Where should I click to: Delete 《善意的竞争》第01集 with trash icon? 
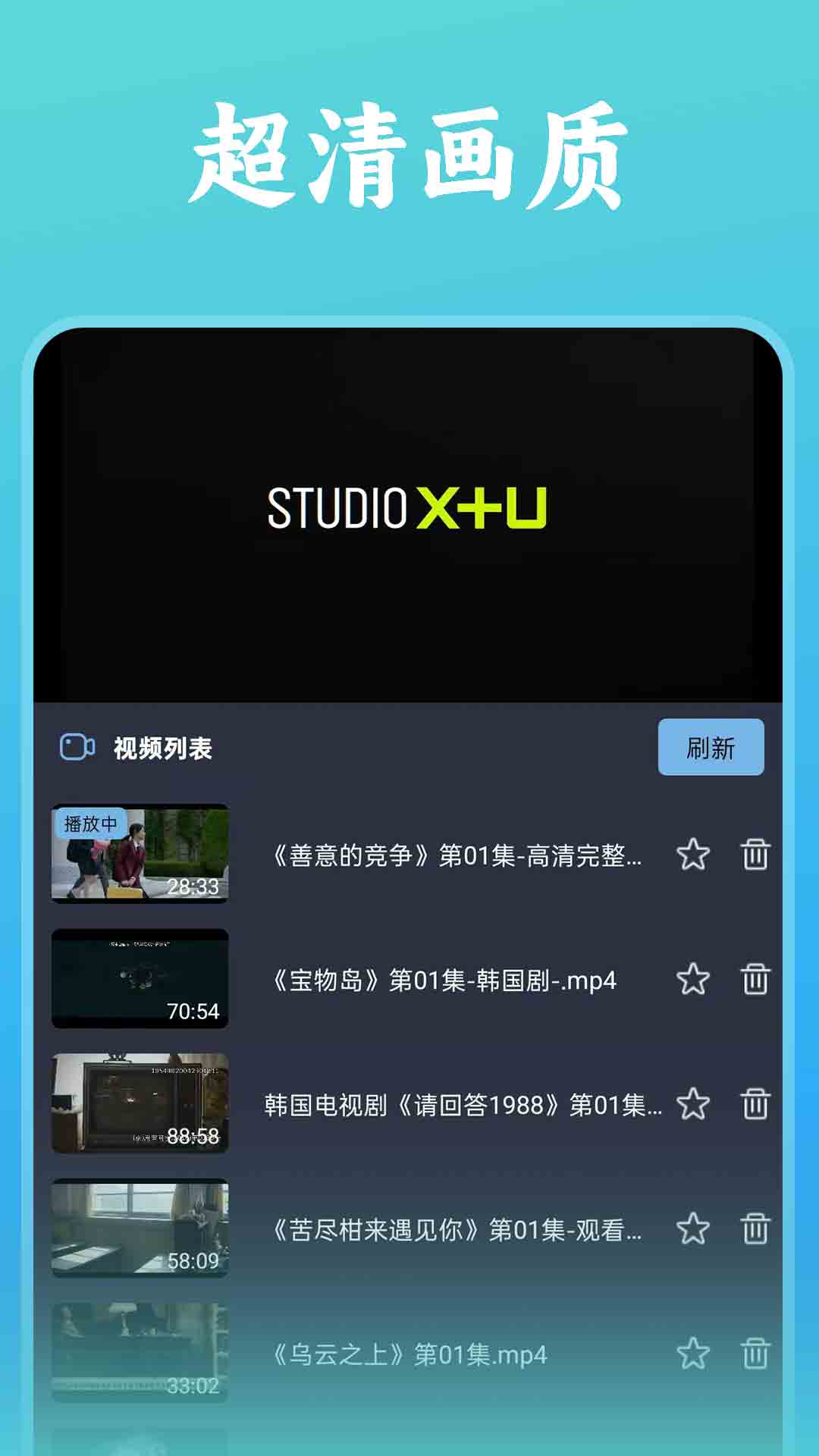pos(755,854)
